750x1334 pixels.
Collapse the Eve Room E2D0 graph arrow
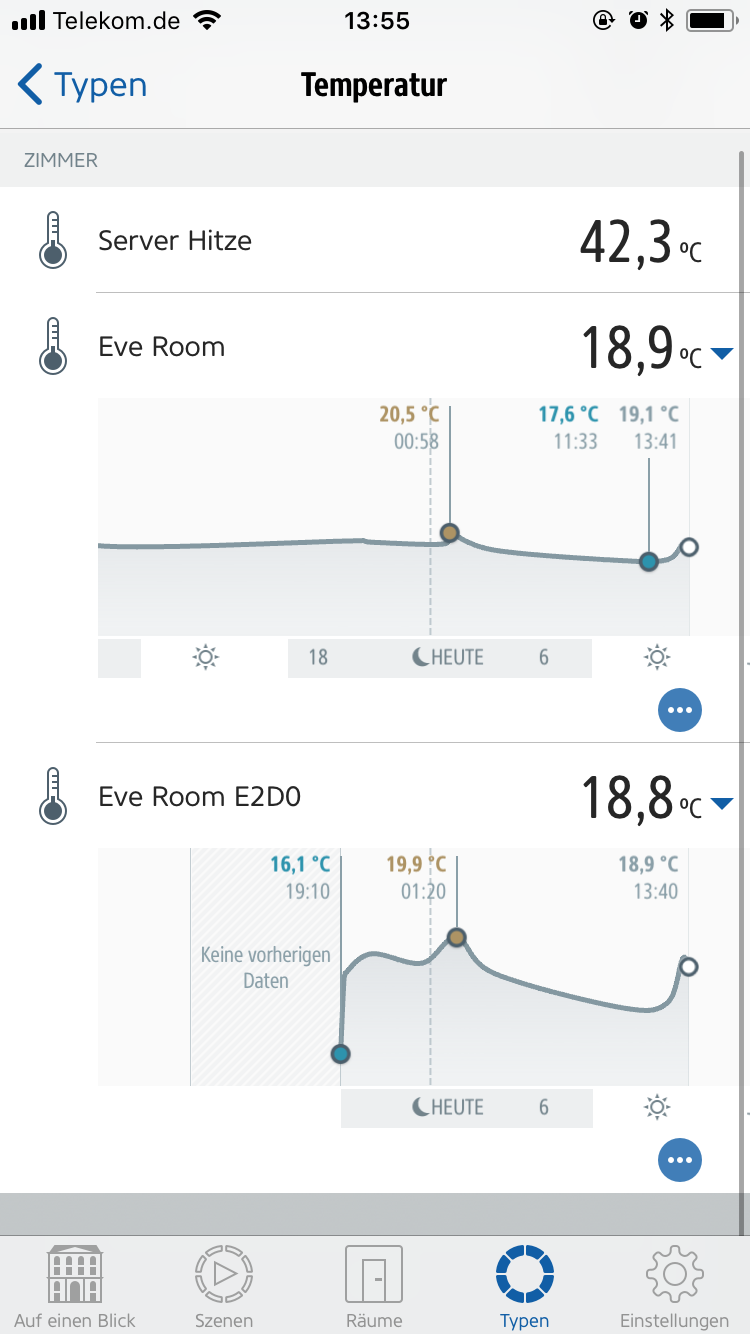coord(721,803)
